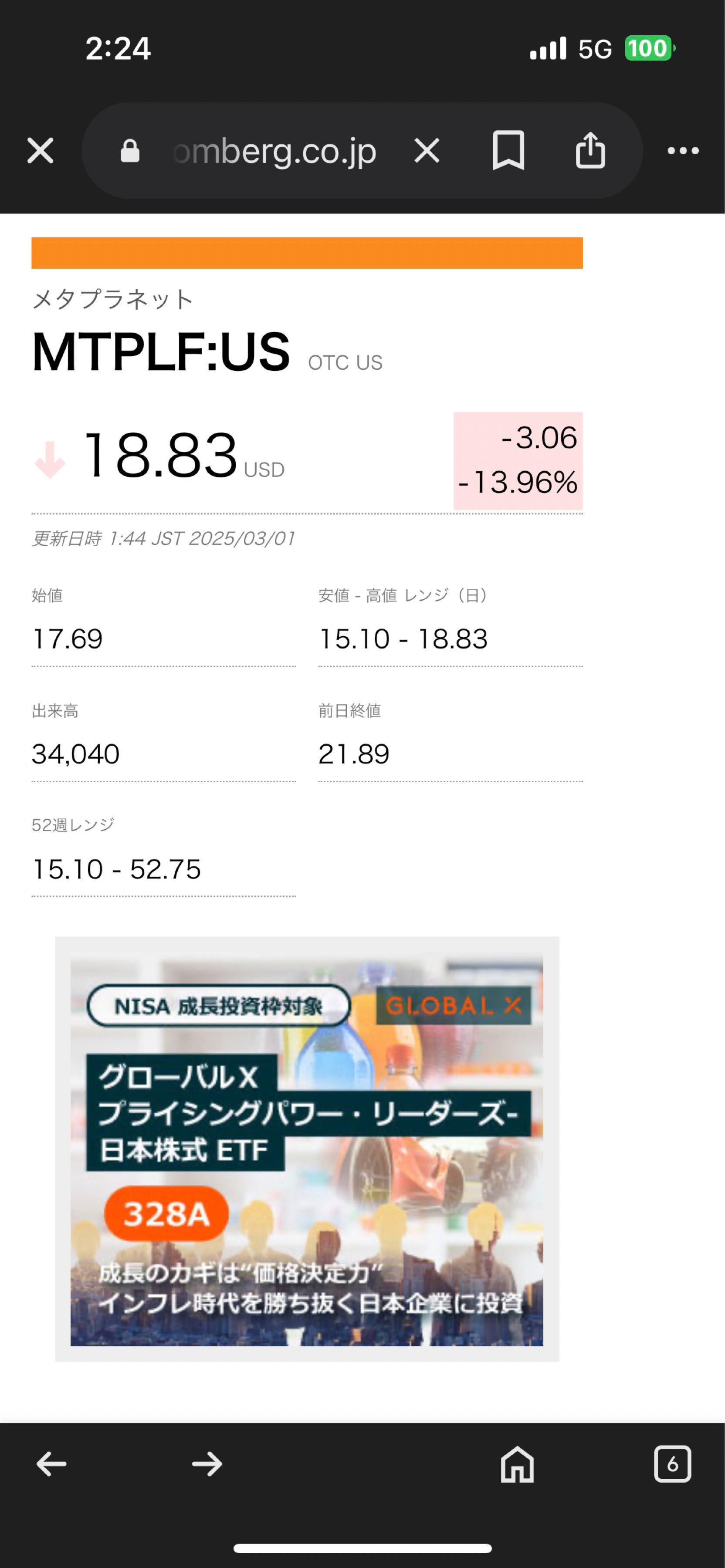Viewport: 725px width, 1568px height.
Task: Tap the share icon in the browser toolbar
Action: coord(589,150)
